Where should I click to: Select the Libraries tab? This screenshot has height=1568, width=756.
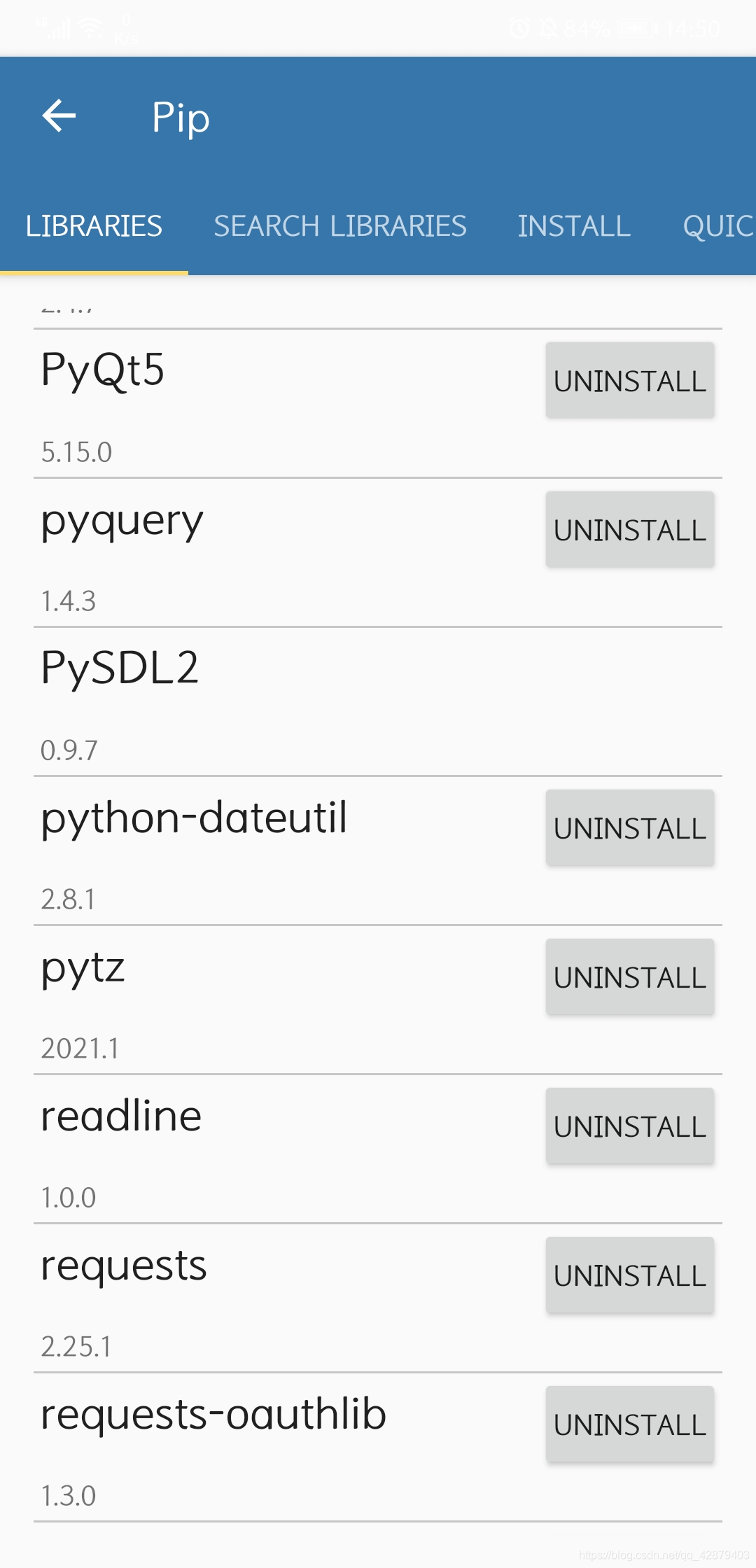click(94, 226)
